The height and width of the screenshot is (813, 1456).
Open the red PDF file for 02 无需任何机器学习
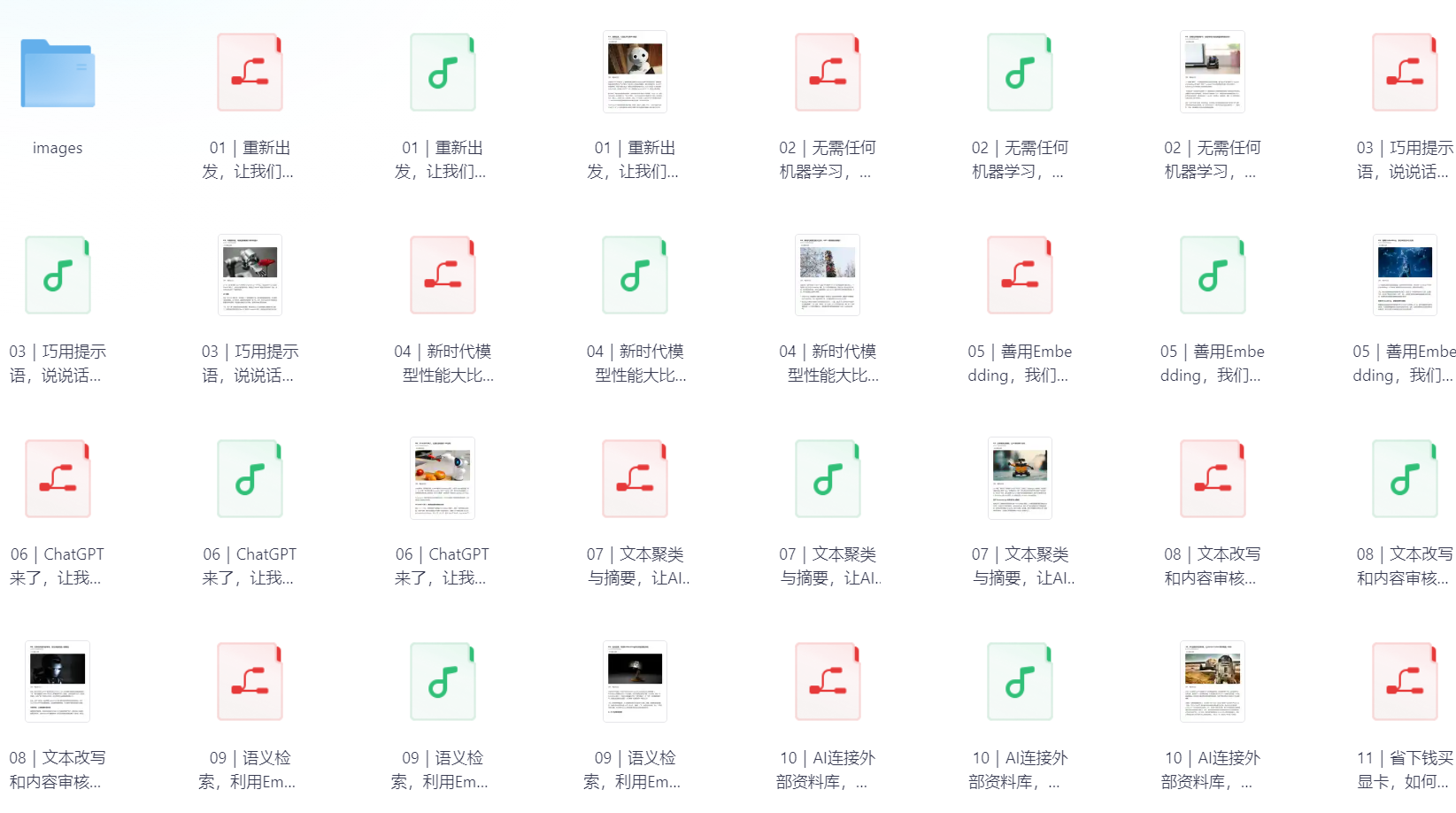click(828, 74)
